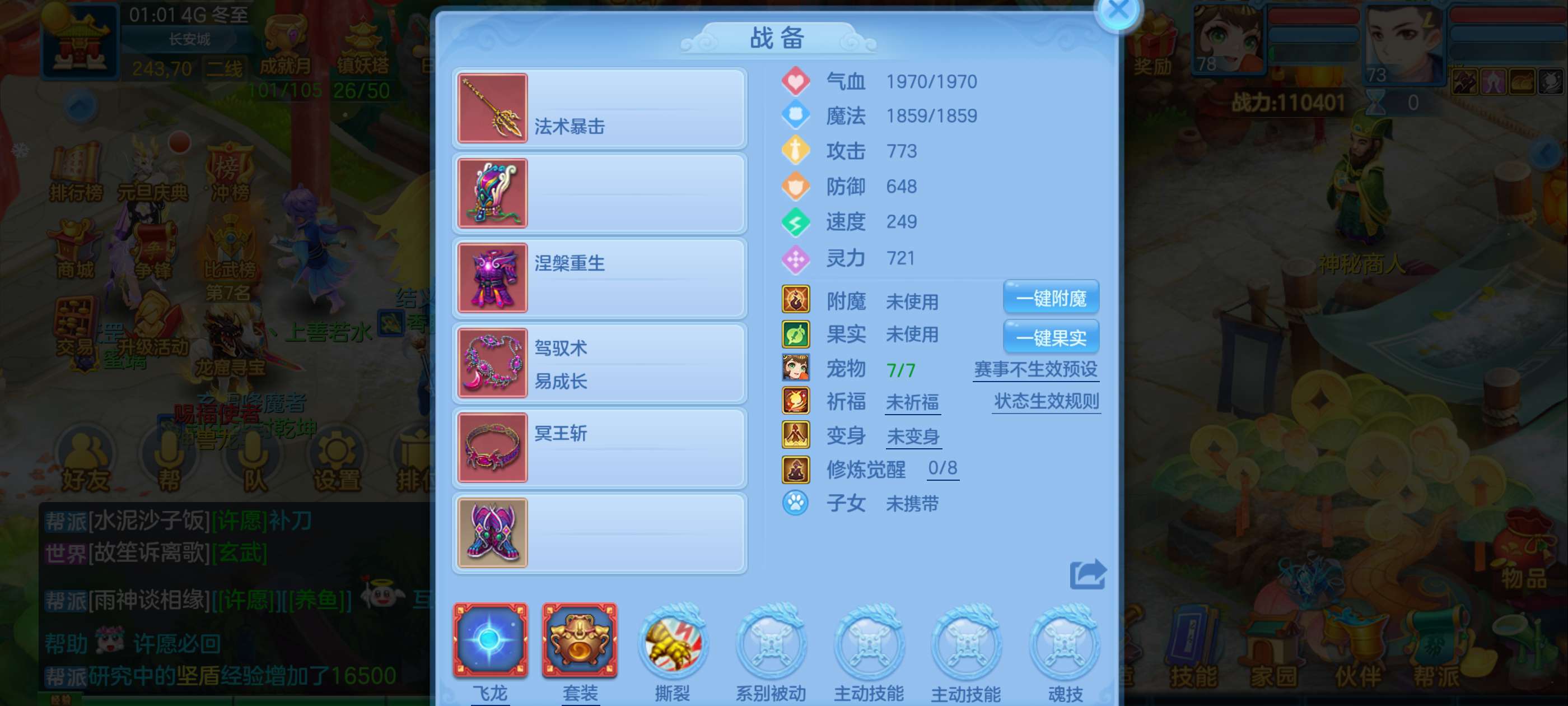Open the necklace slot with 驾驭术
1568x706 pixels.
click(600, 363)
